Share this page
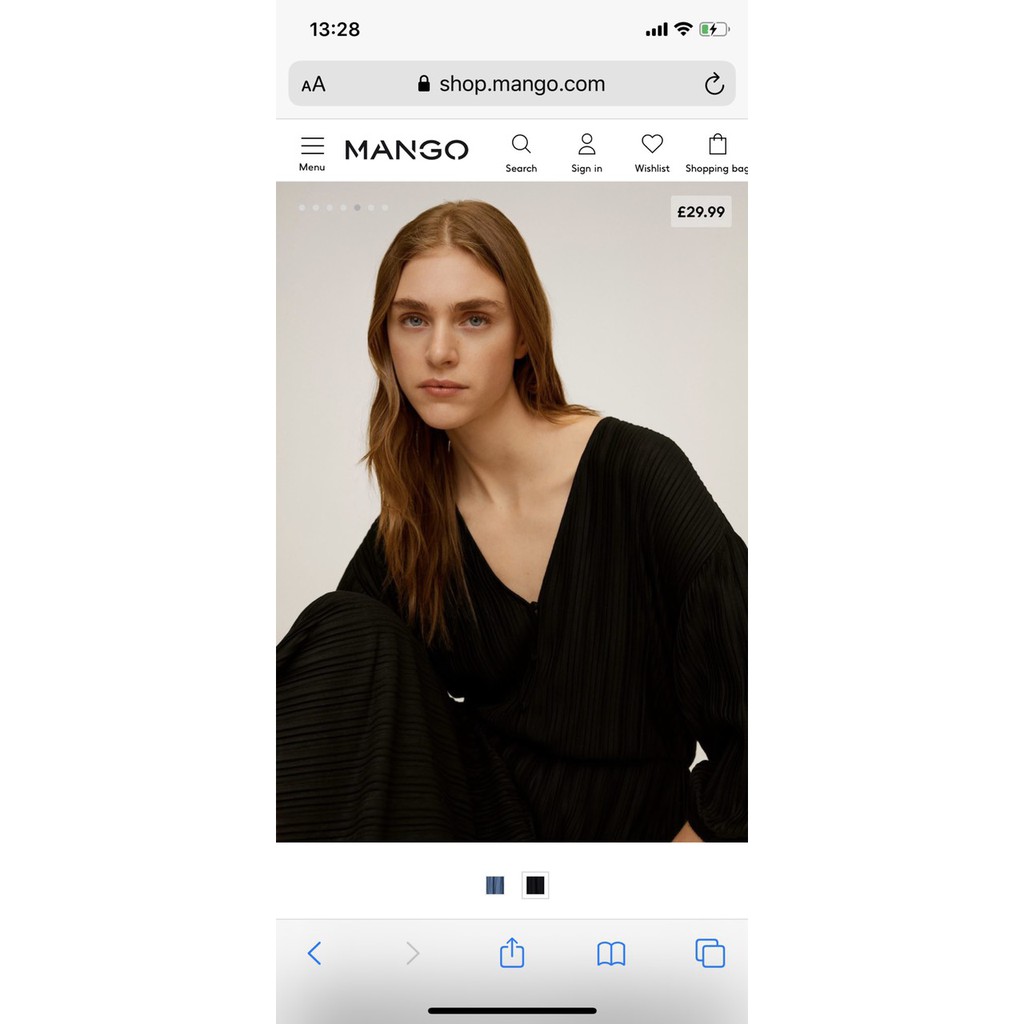This screenshot has width=1024, height=1024. coord(512,953)
